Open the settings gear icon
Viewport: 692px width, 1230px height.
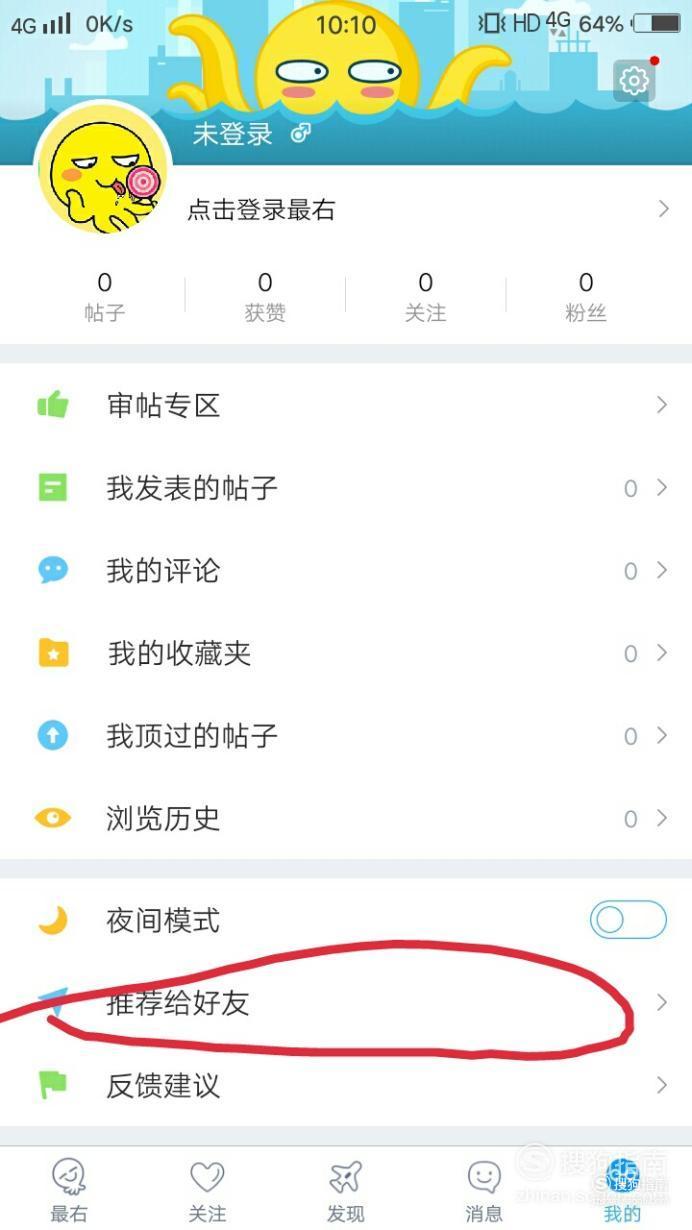pyautogui.click(x=634, y=81)
